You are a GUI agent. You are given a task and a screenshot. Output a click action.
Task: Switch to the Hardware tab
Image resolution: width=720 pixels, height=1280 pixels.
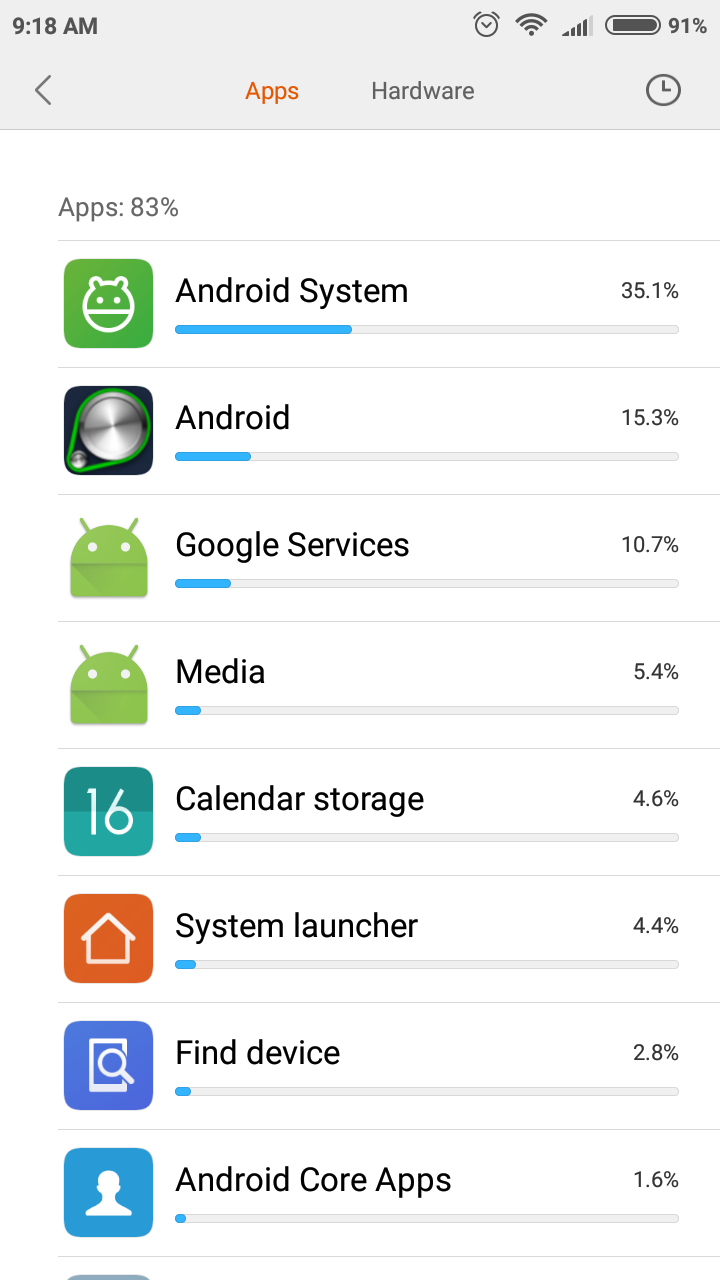click(423, 91)
